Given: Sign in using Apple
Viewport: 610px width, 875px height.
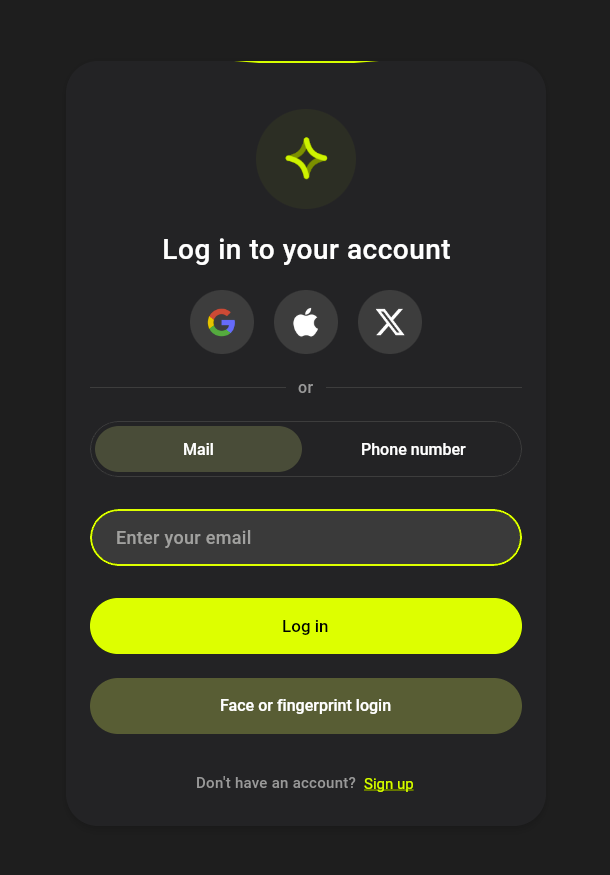Looking at the screenshot, I should [x=306, y=322].
